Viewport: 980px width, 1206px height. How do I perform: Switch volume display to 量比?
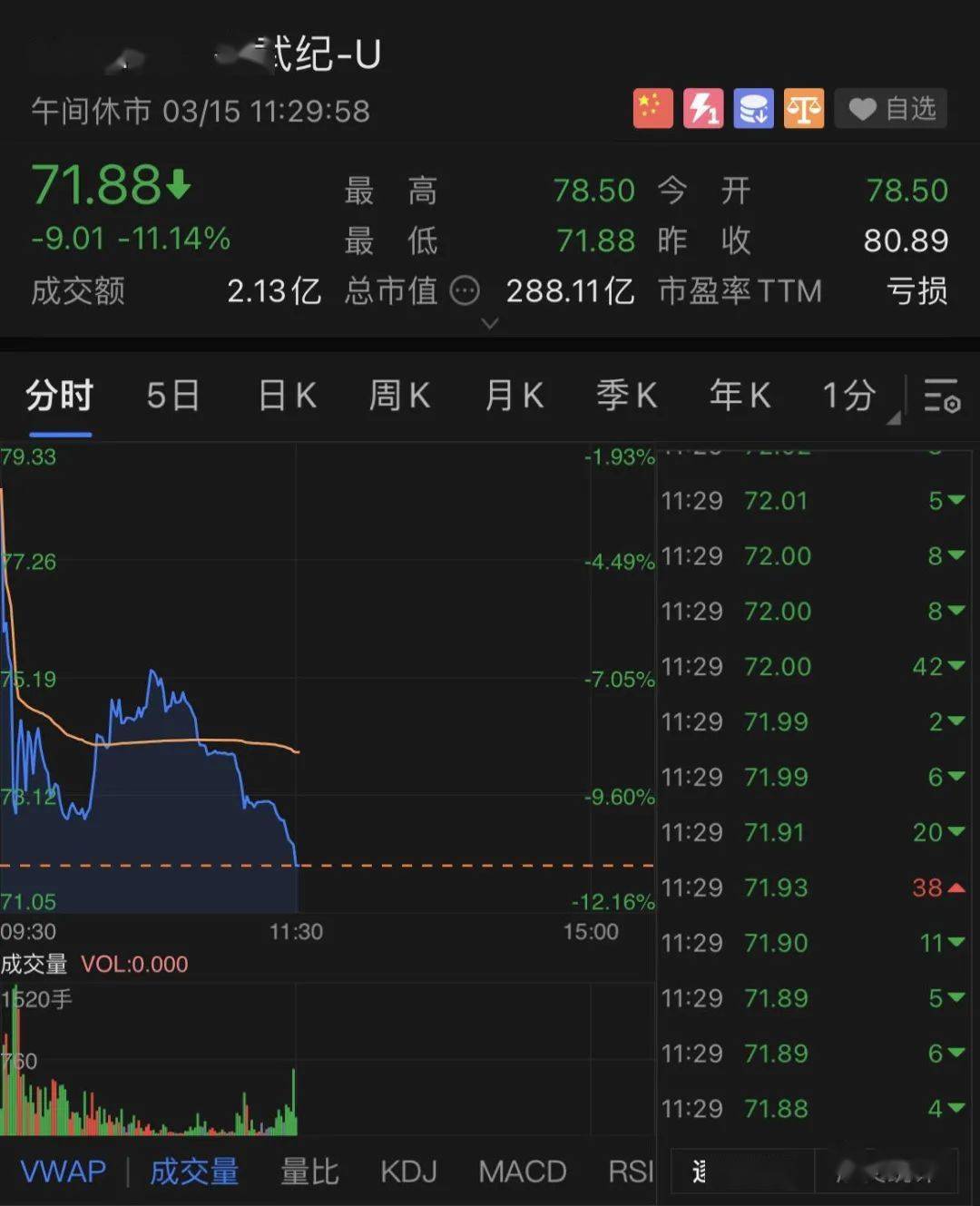[x=309, y=1172]
